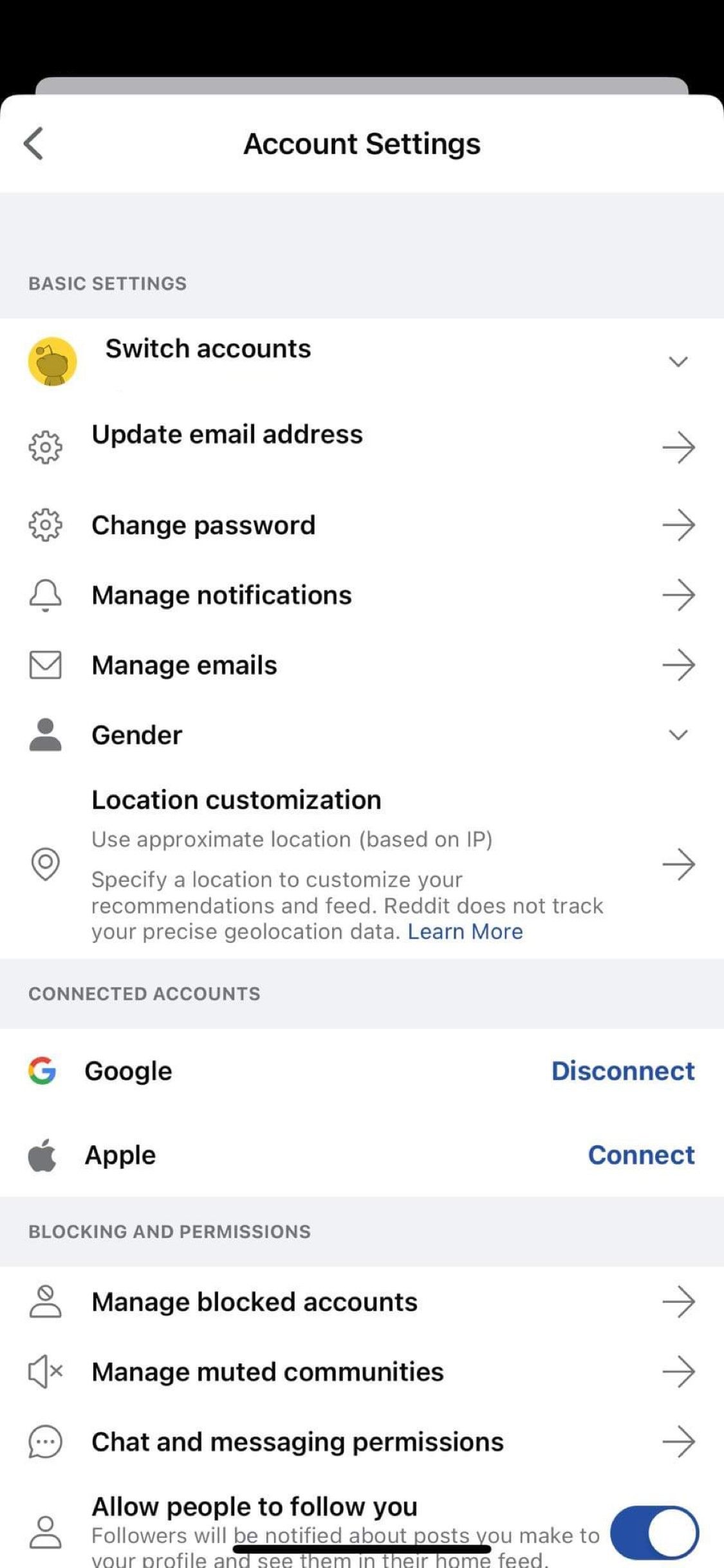The width and height of the screenshot is (724, 1568).
Task: Click the Google logo under Connected Accounts
Action: coord(42,1070)
